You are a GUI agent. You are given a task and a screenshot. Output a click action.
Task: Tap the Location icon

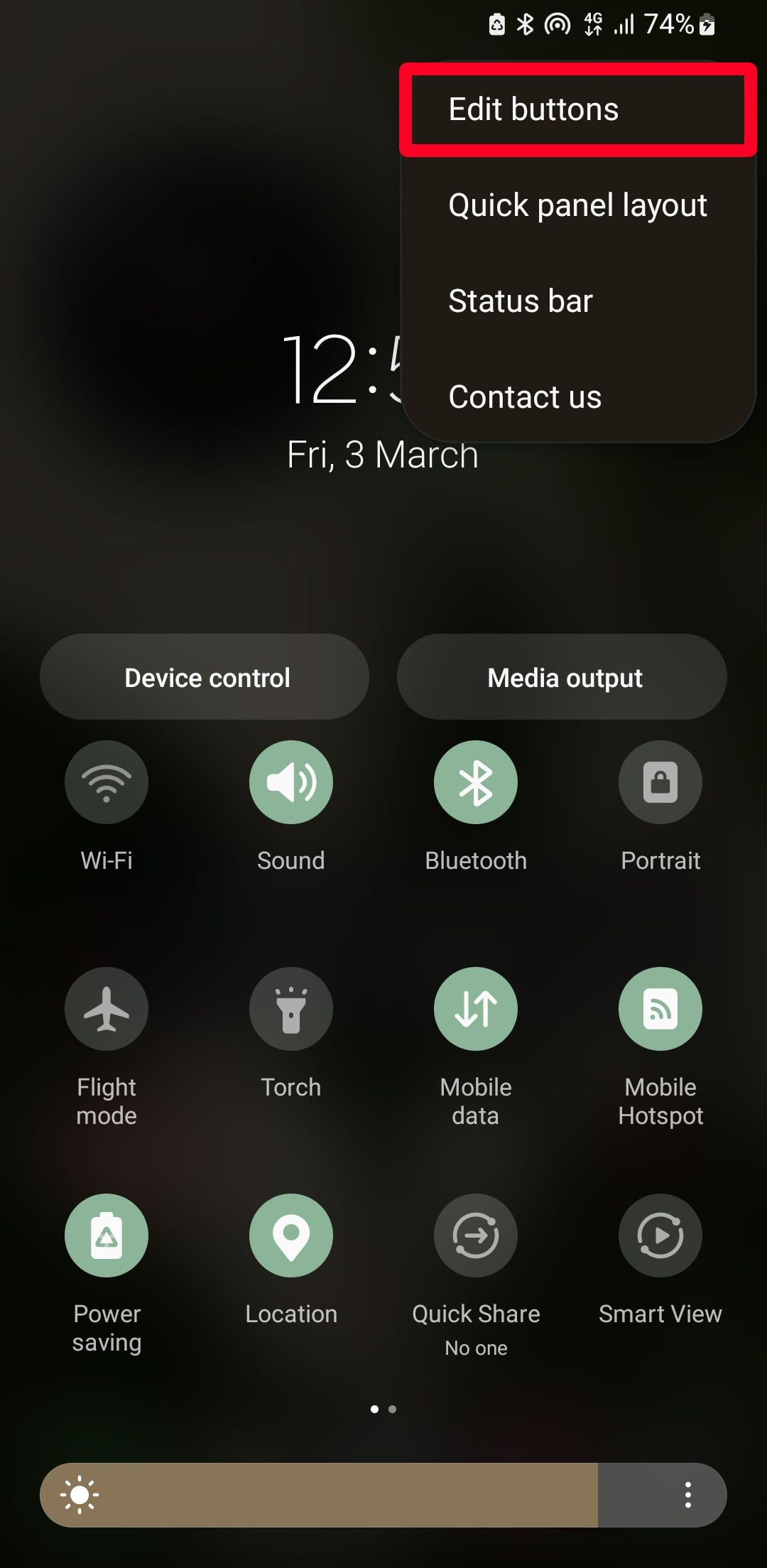click(x=291, y=1235)
